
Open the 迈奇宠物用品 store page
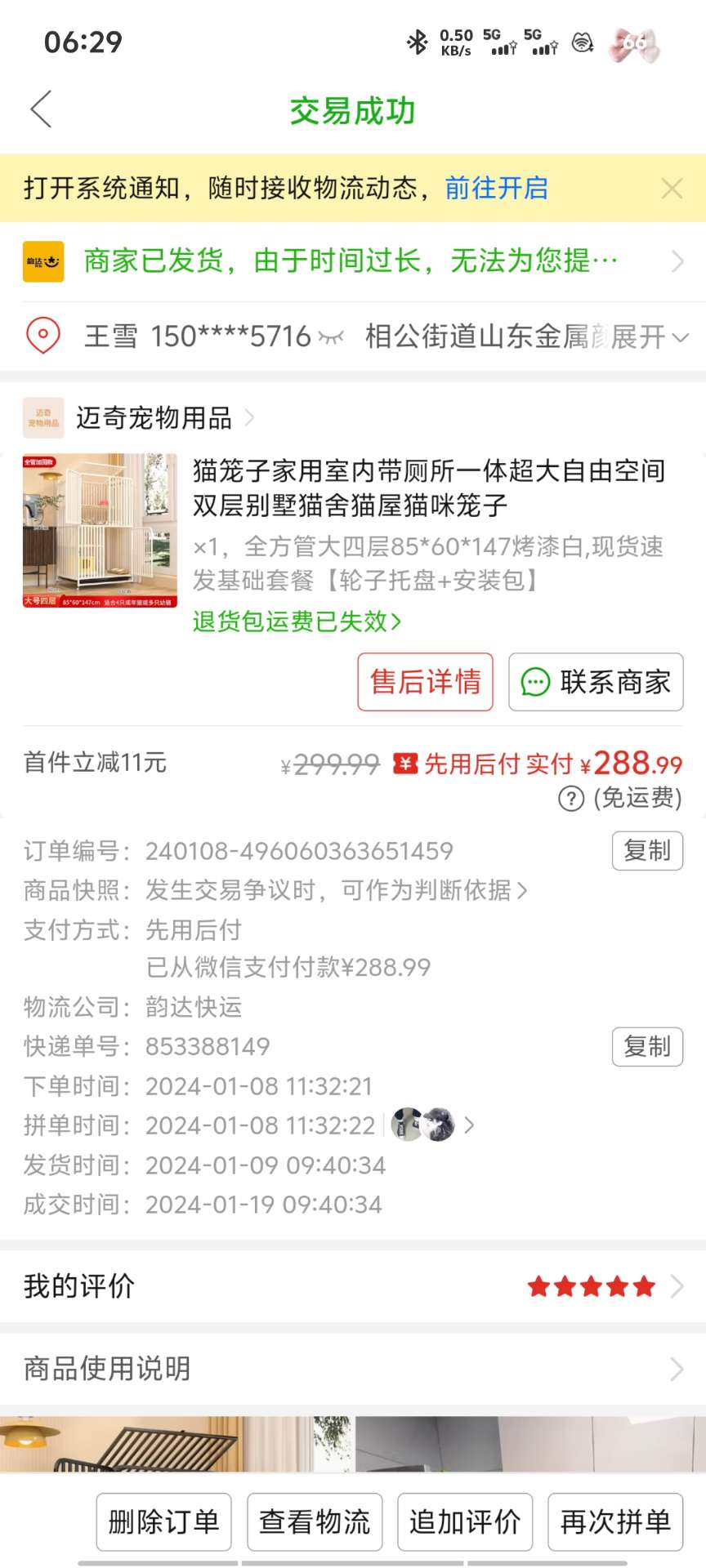pos(154,418)
